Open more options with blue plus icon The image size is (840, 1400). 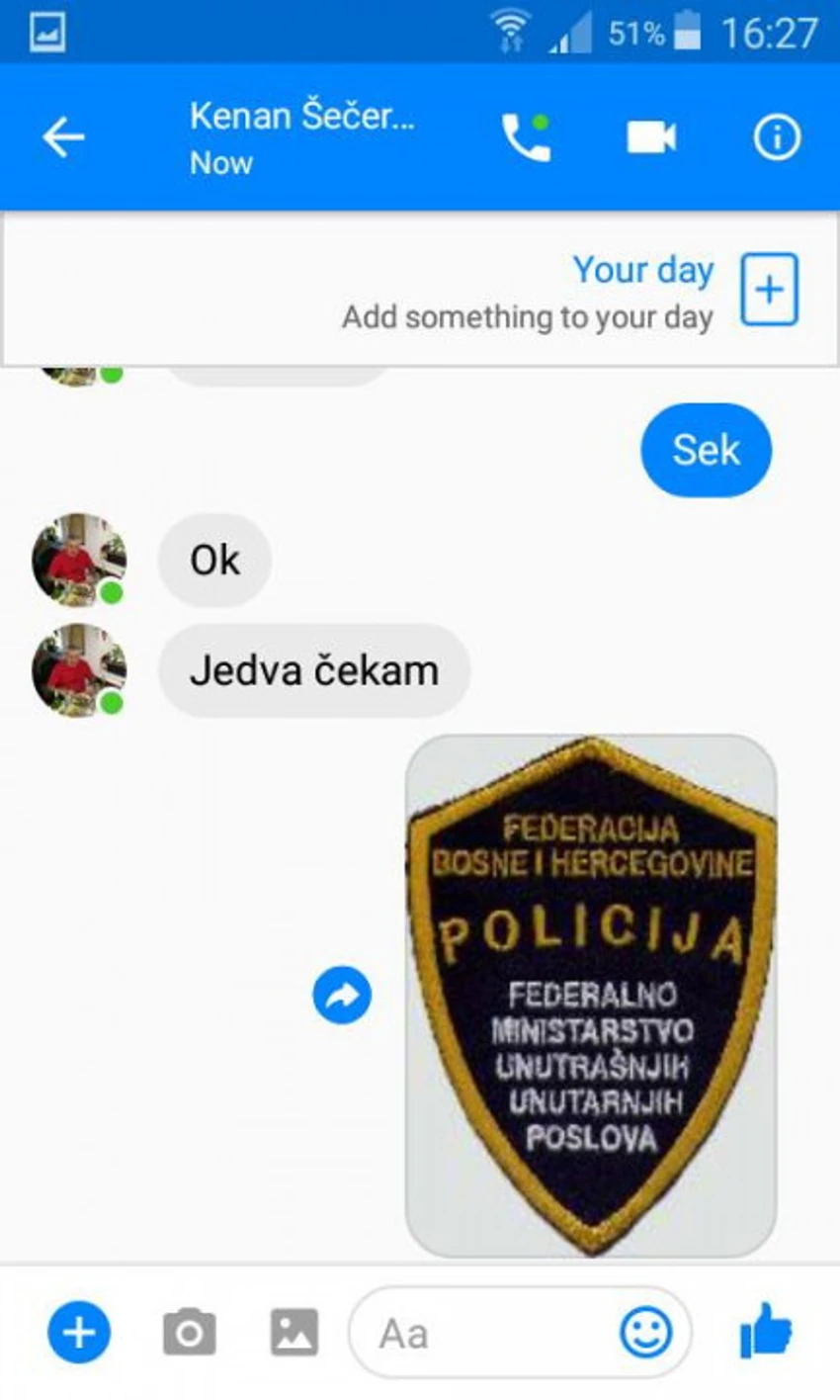(79, 1333)
